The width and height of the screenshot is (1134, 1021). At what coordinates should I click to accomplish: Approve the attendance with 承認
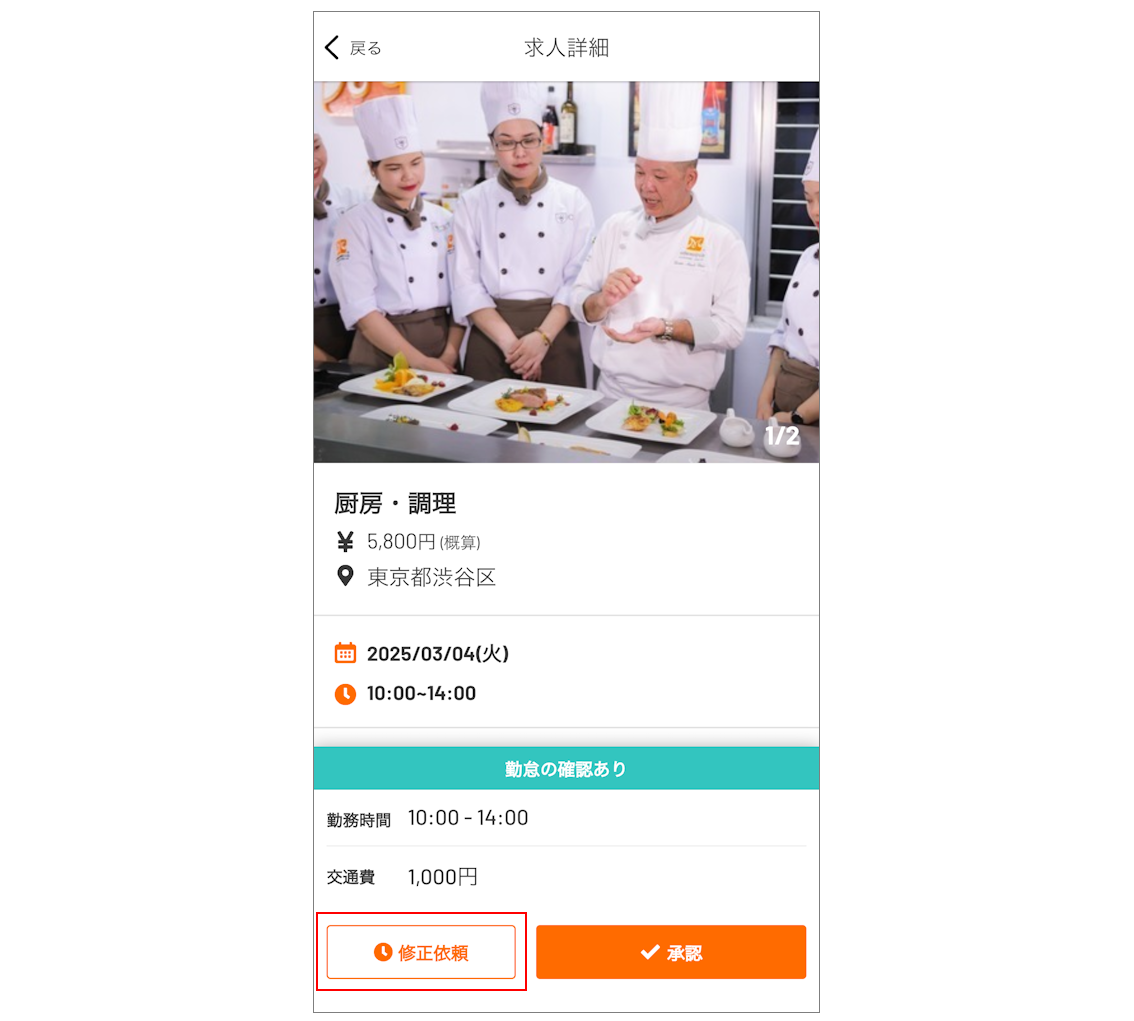tap(671, 952)
